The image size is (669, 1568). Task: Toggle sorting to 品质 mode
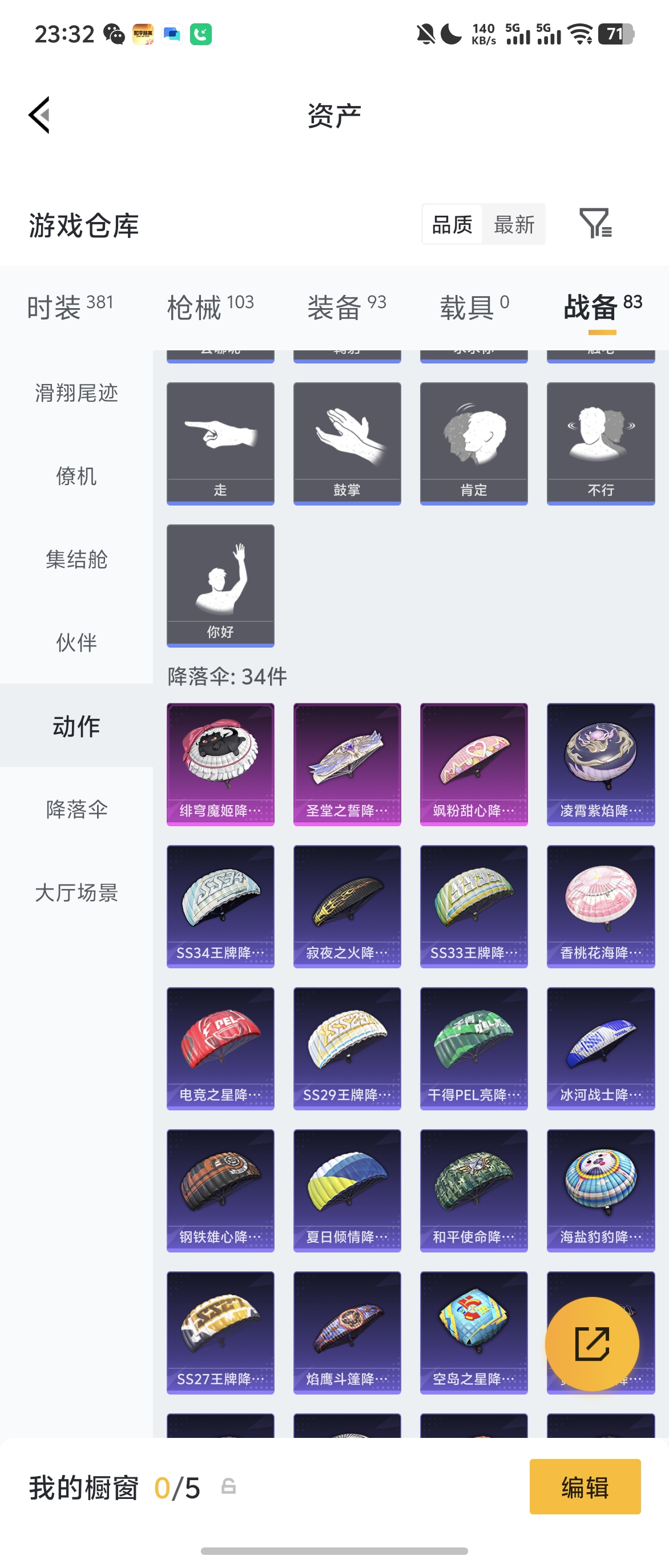tap(450, 225)
